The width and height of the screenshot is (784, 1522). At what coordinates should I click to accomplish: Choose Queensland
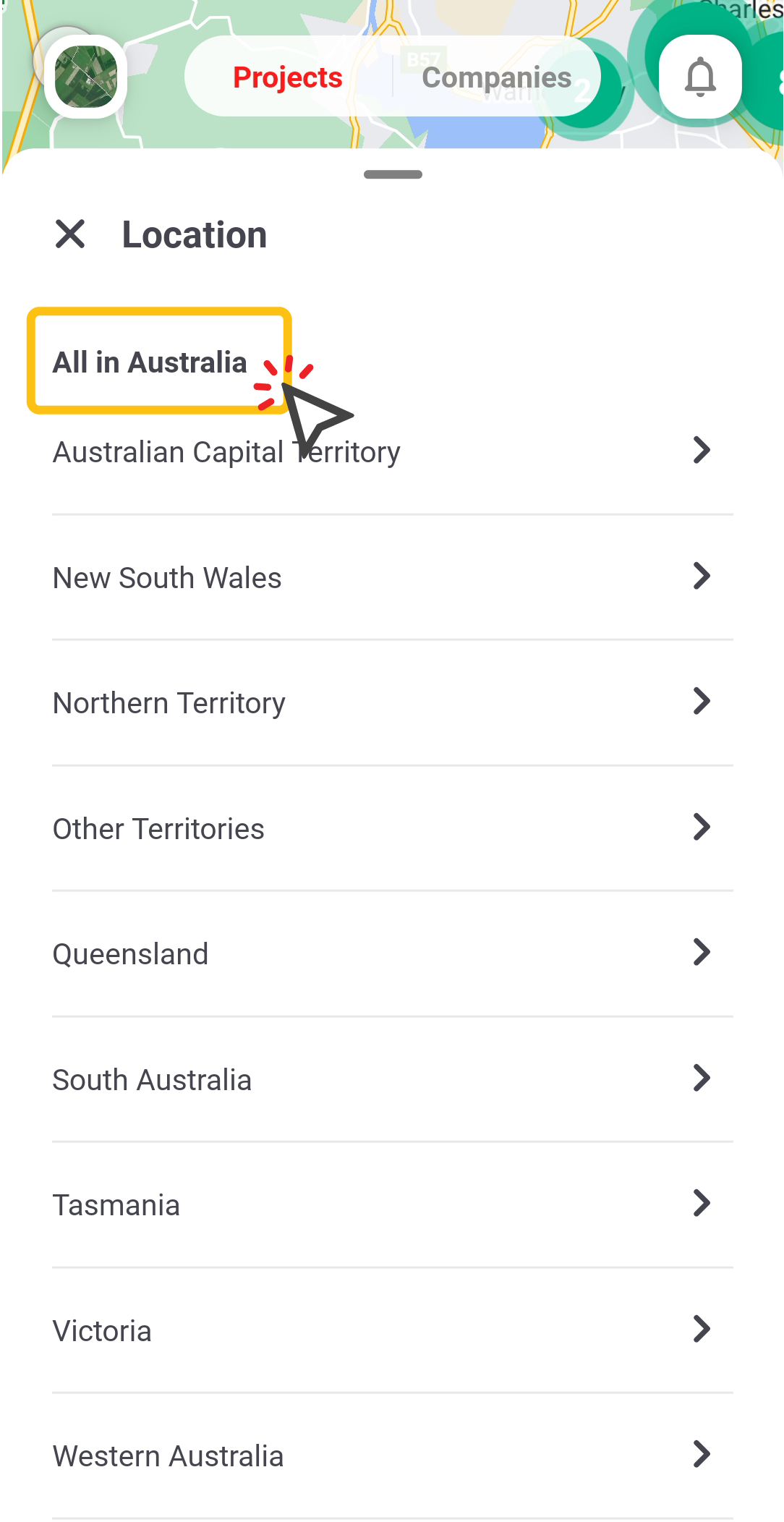click(393, 953)
